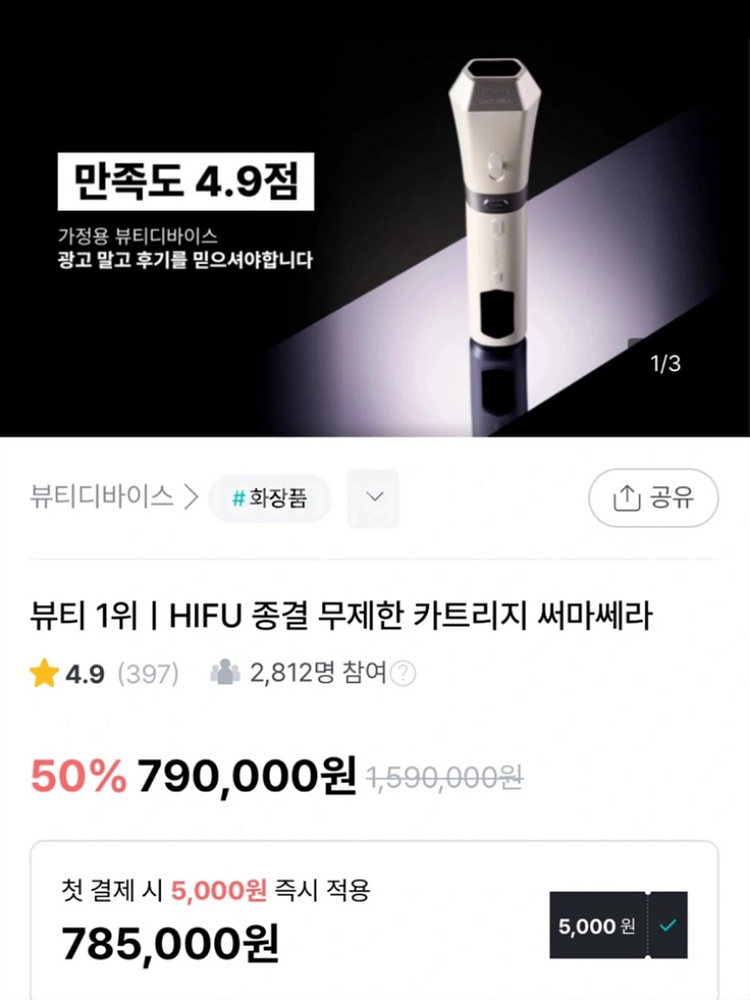This screenshot has height=1000, width=750.
Task: Open the product banner image
Action: (375, 218)
